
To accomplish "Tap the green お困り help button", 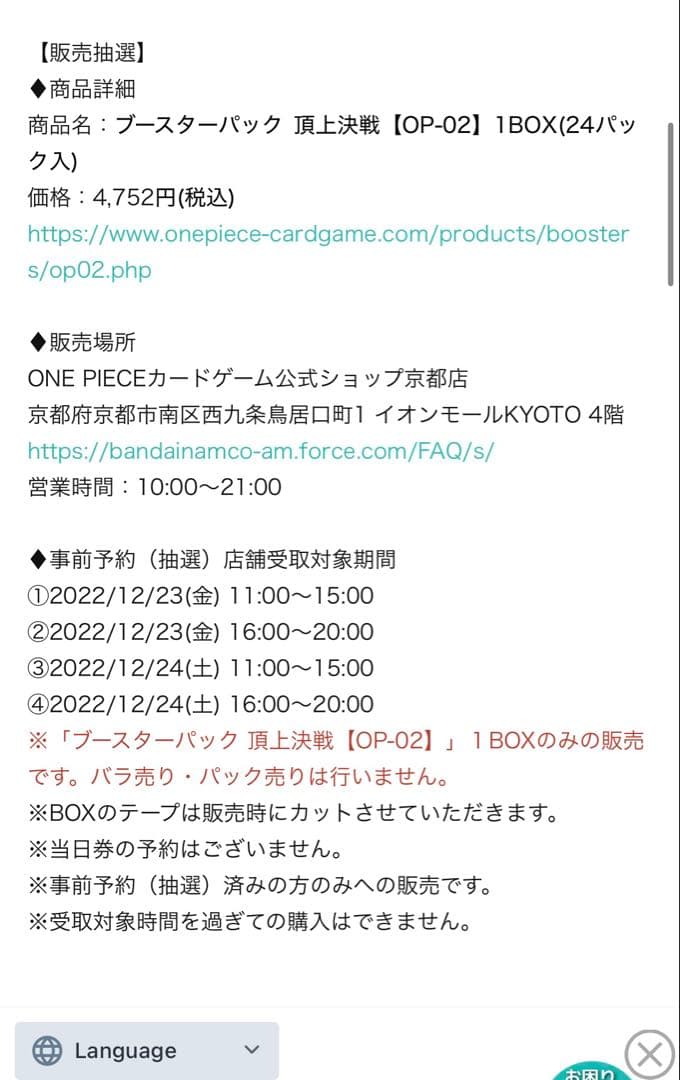I will (589, 1070).
